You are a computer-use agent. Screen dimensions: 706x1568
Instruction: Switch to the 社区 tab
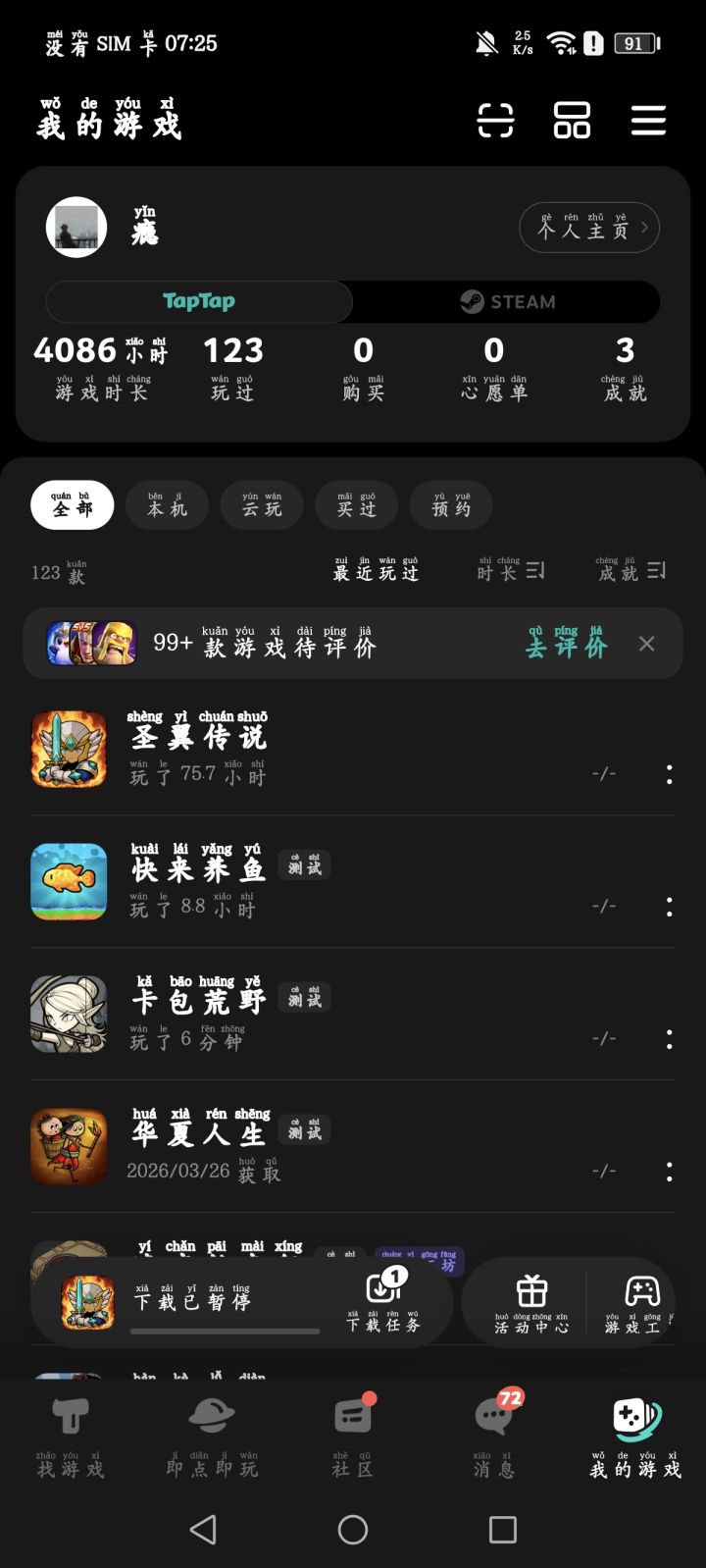click(x=353, y=1434)
